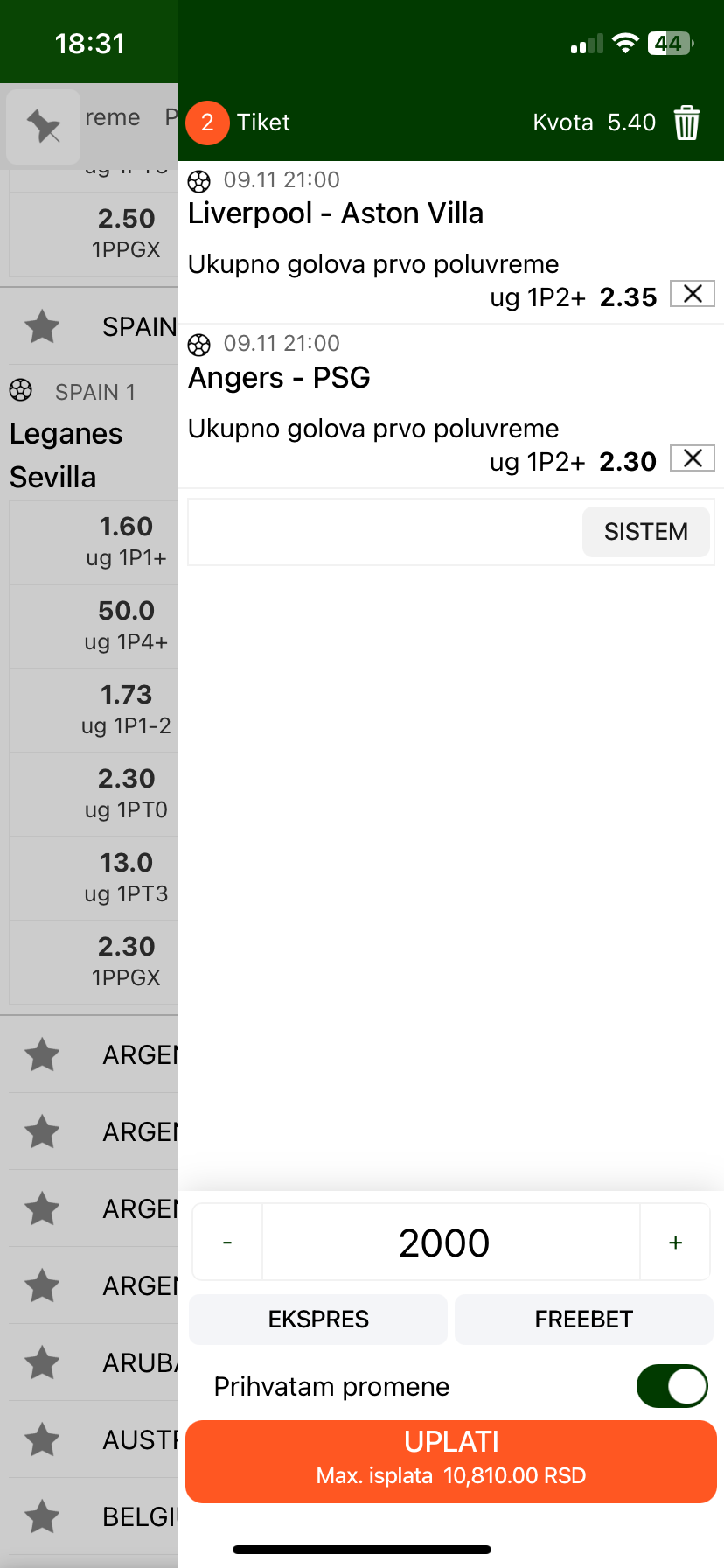Remove Liverpool - Aston Villa selection
The width and height of the screenshot is (724, 1568).
(x=693, y=294)
